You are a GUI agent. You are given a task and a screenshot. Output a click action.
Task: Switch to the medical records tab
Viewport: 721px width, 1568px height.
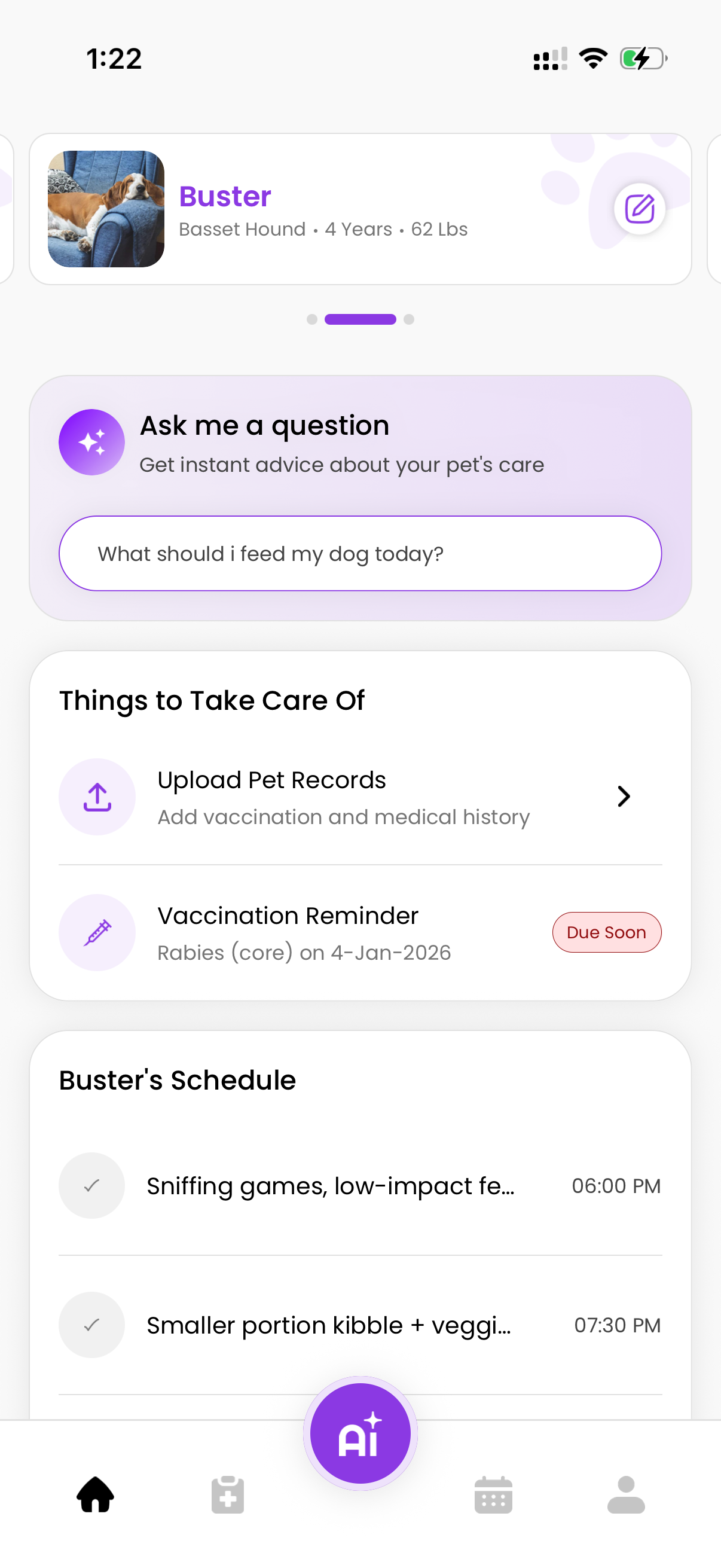(228, 1494)
